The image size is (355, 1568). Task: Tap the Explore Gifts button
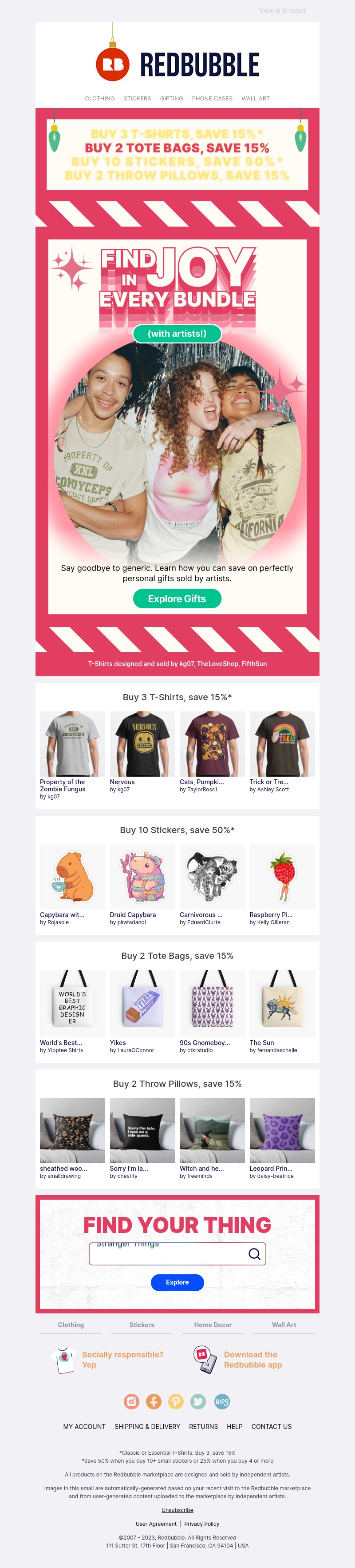[177, 598]
